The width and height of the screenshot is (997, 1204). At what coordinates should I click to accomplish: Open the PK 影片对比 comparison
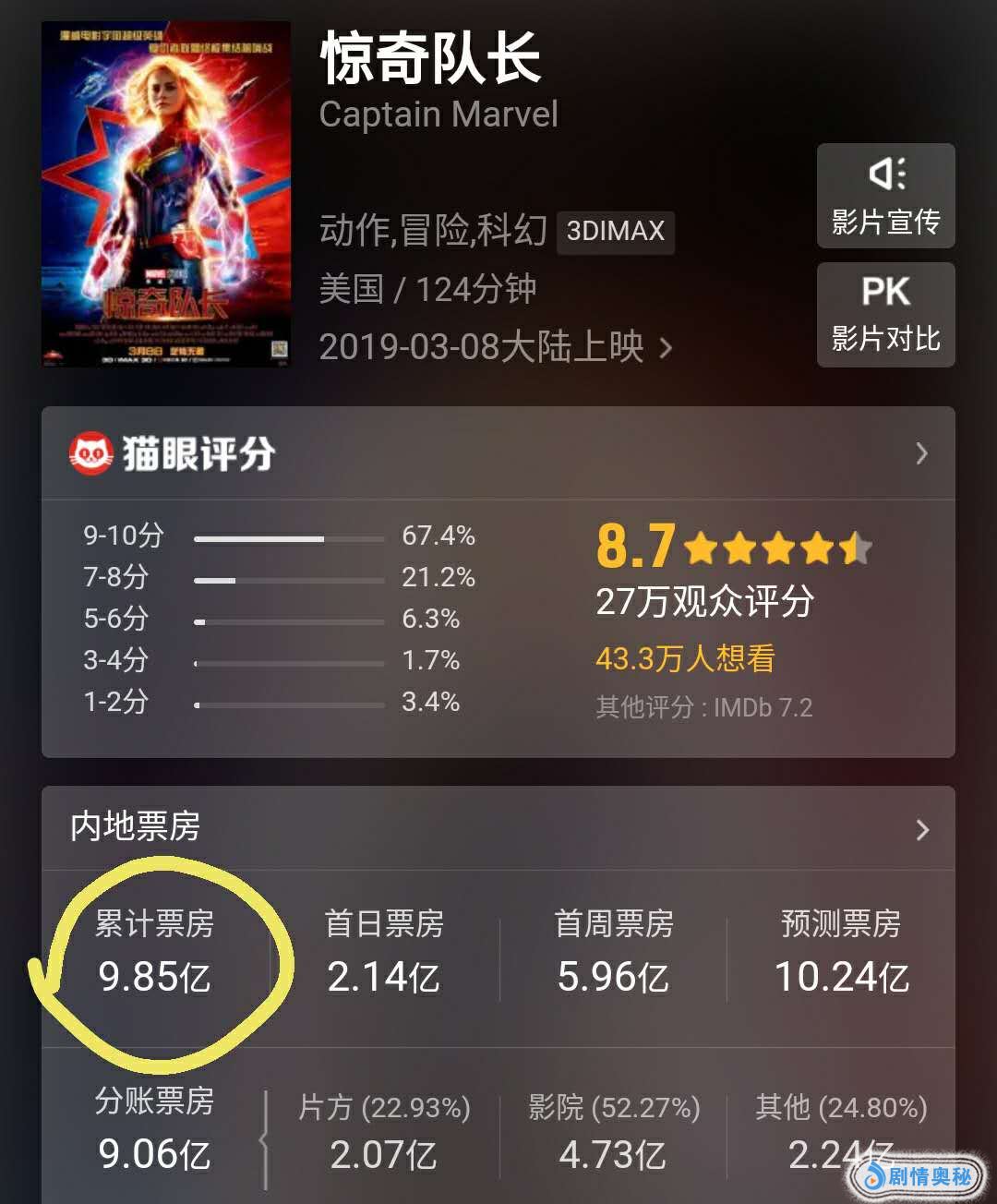tap(885, 314)
